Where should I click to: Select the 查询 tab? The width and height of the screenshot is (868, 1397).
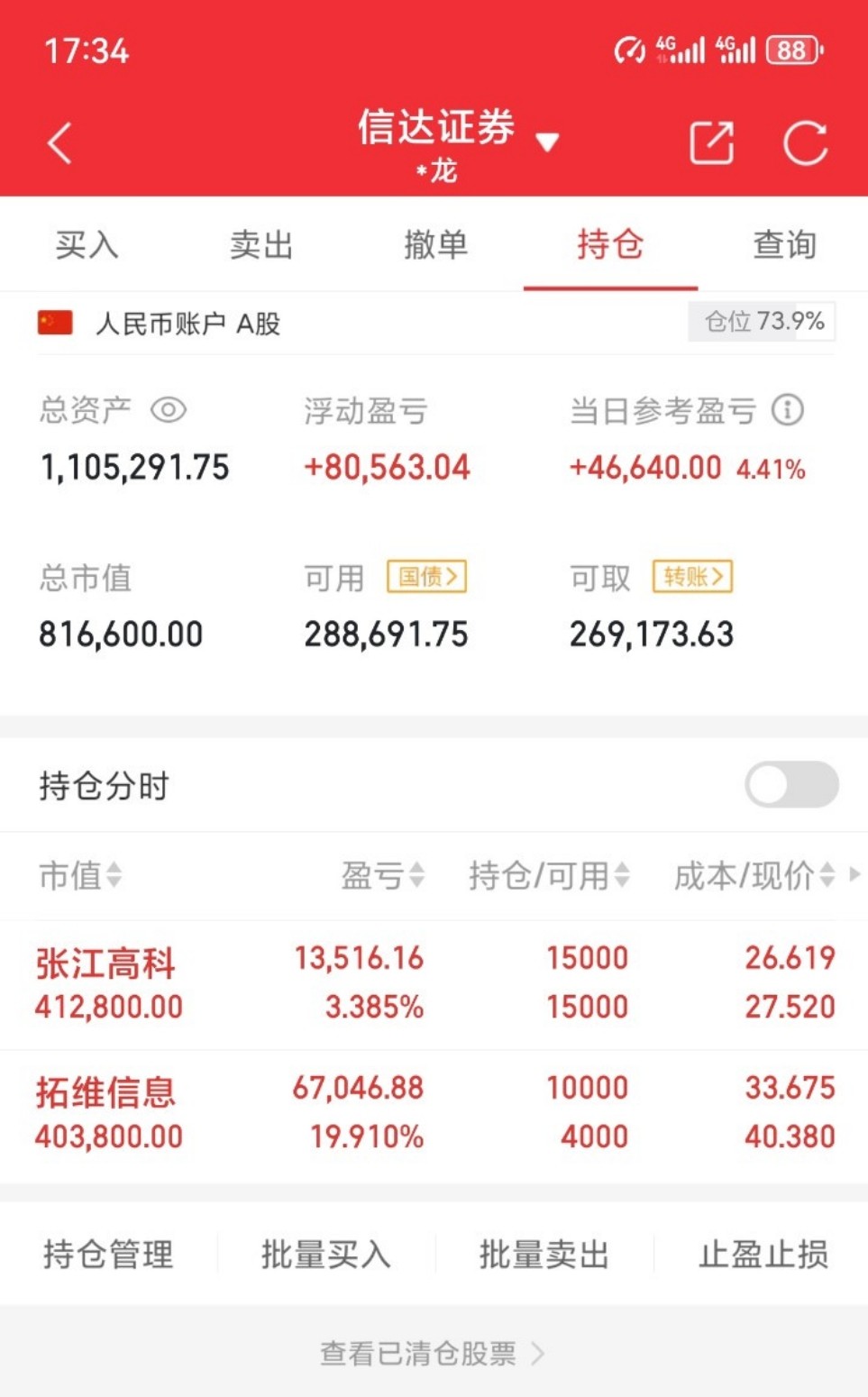coord(784,244)
